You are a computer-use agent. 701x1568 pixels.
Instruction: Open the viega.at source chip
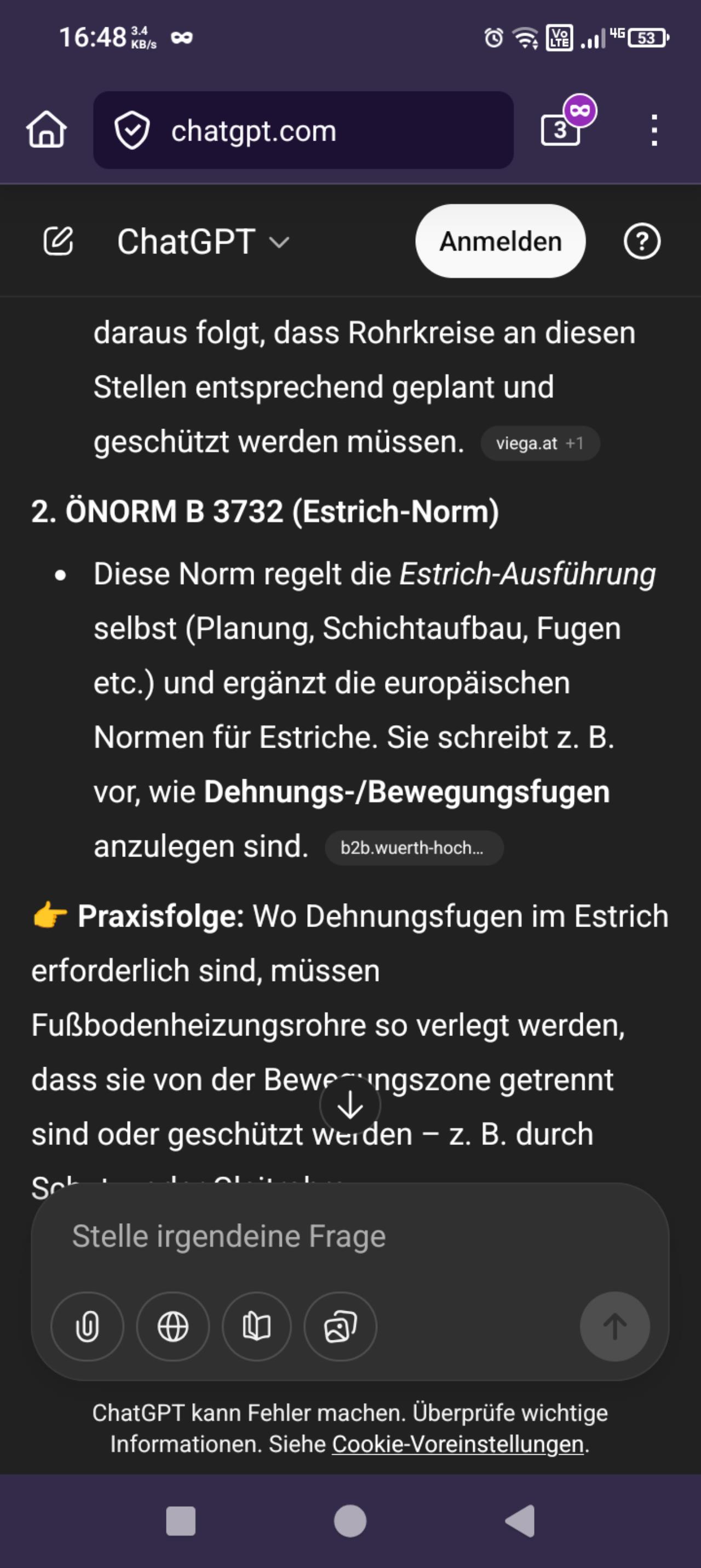pos(539,443)
